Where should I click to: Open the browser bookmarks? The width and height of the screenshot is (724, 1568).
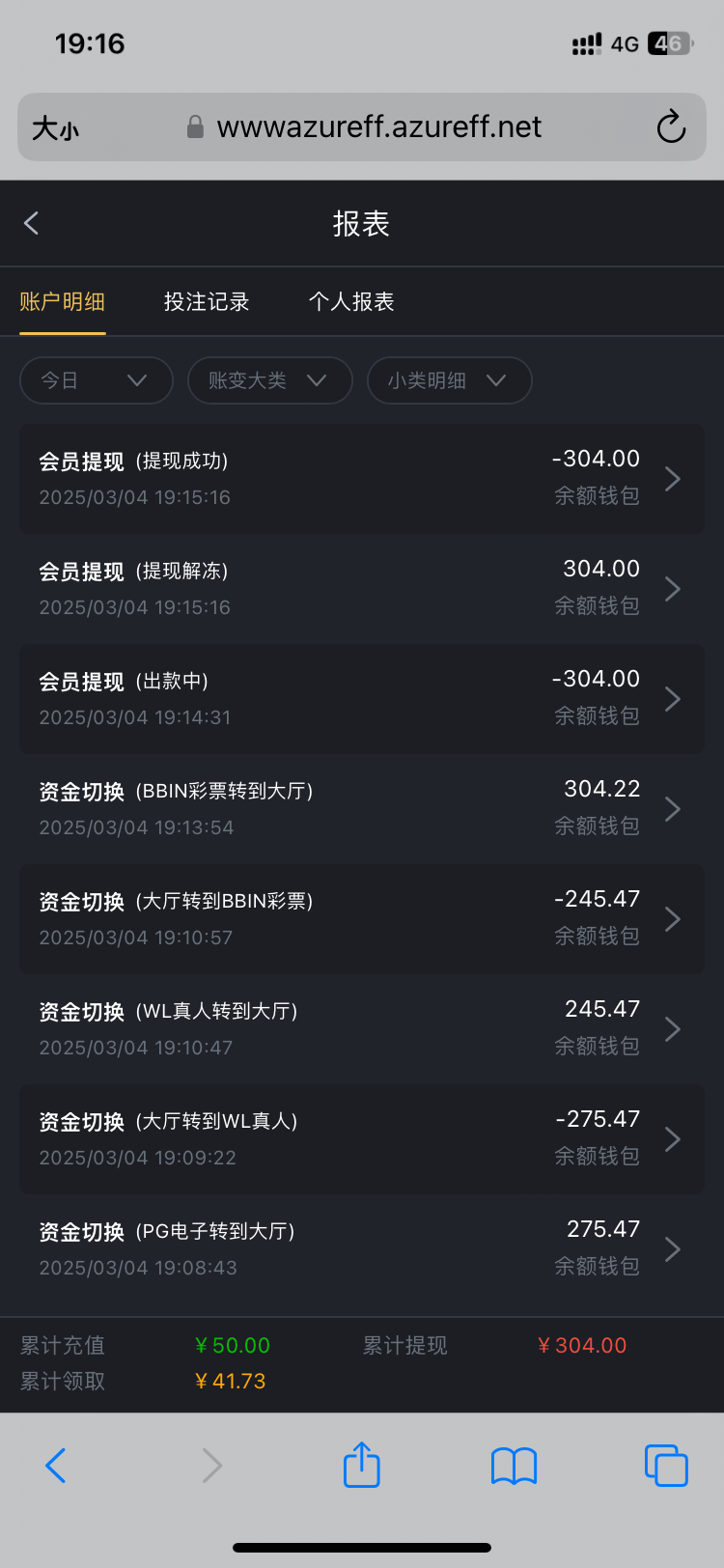tap(514, 1466)
